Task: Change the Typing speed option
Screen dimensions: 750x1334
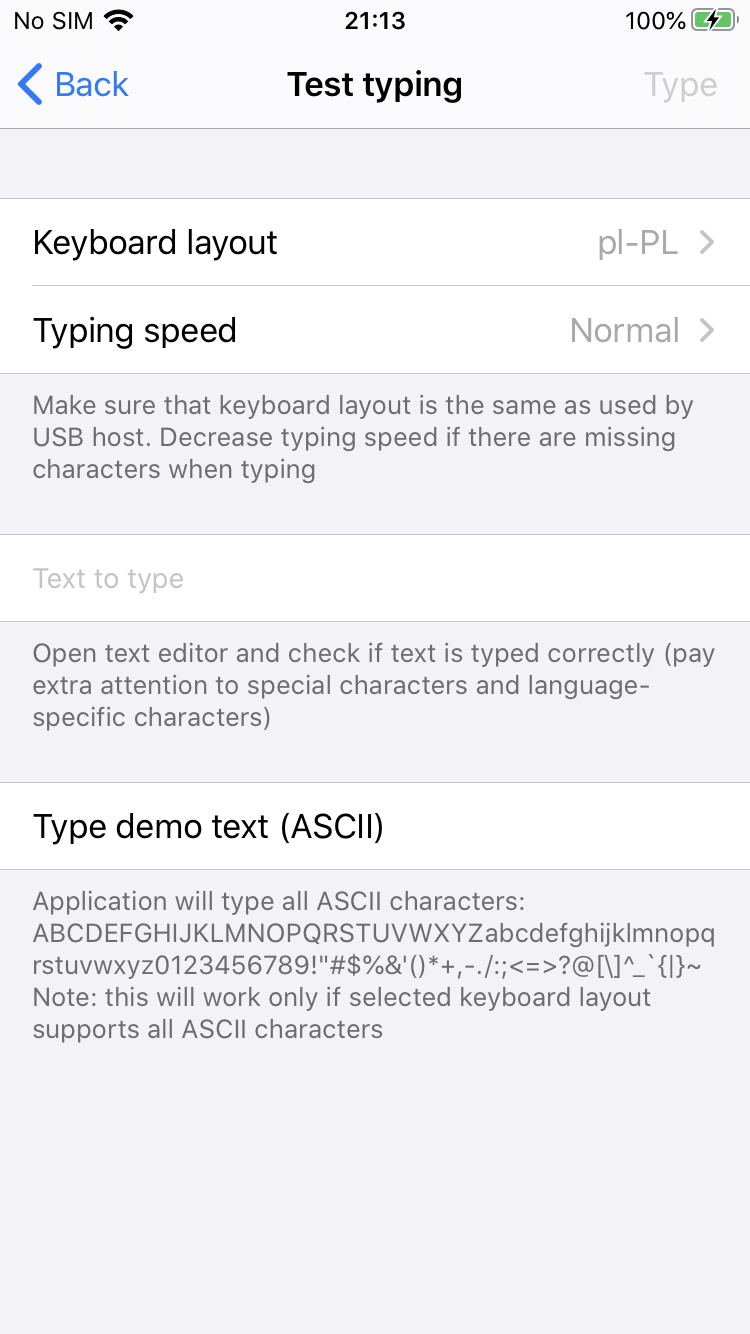Action: 375,331
